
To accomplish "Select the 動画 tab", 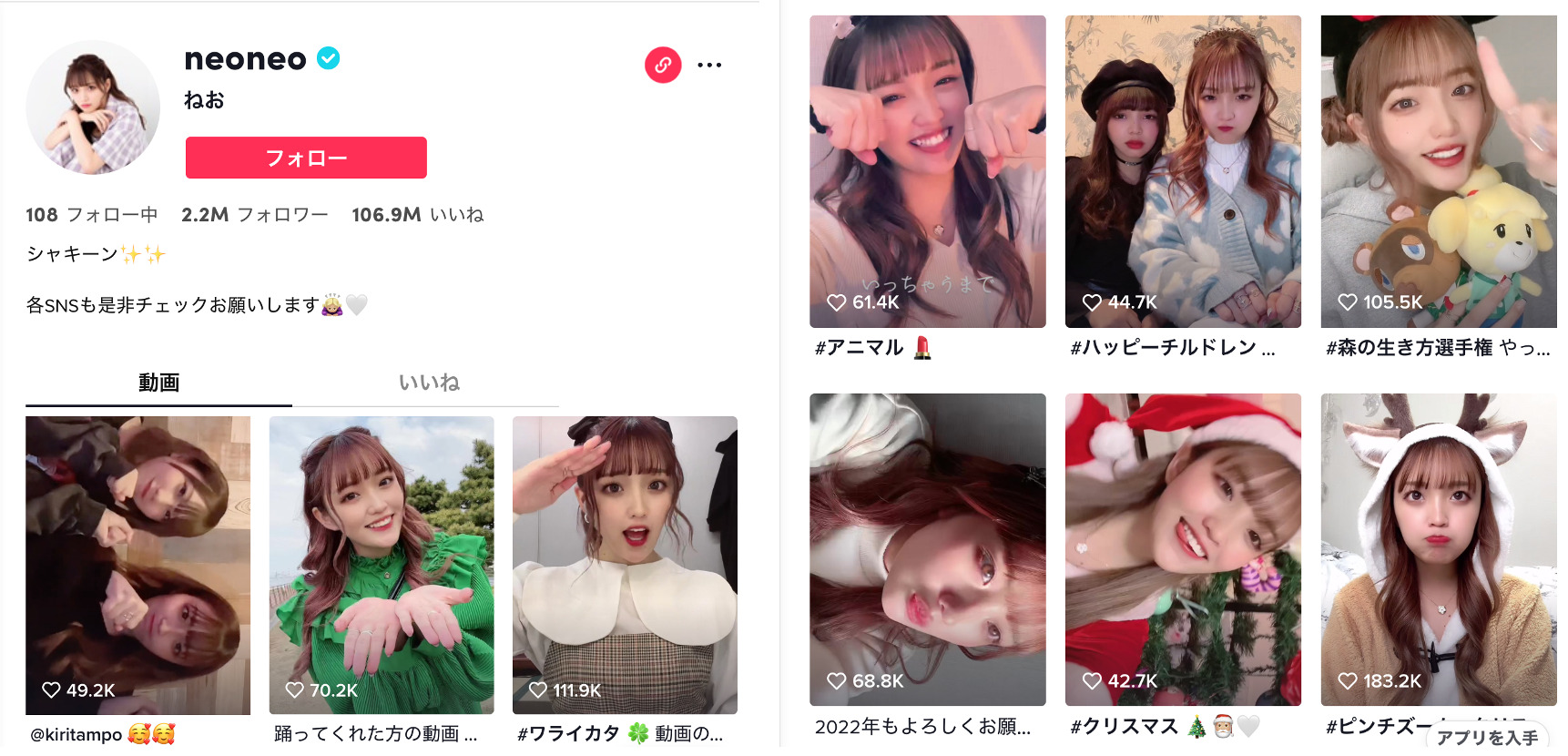I will point(158,383).
